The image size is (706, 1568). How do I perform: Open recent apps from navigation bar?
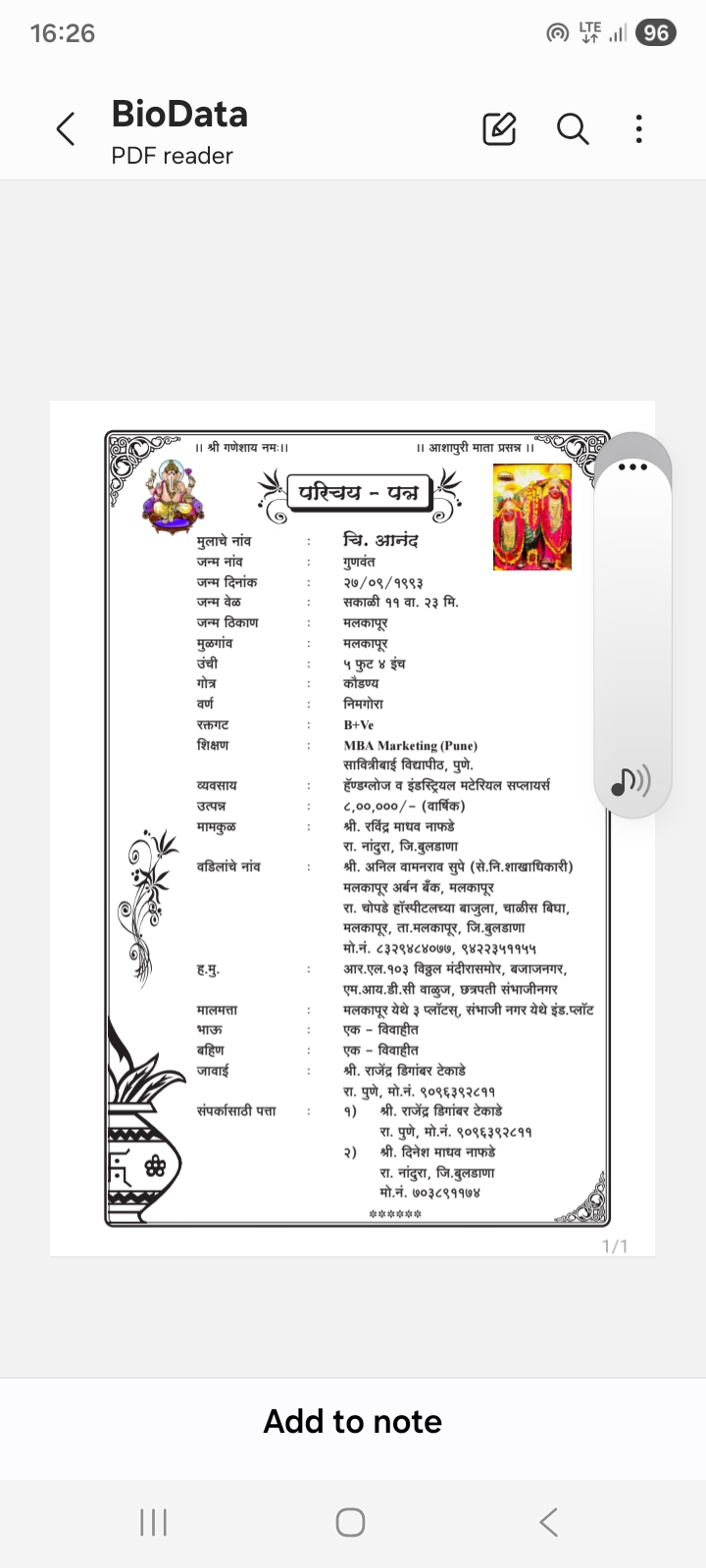tap(154, 1522)
